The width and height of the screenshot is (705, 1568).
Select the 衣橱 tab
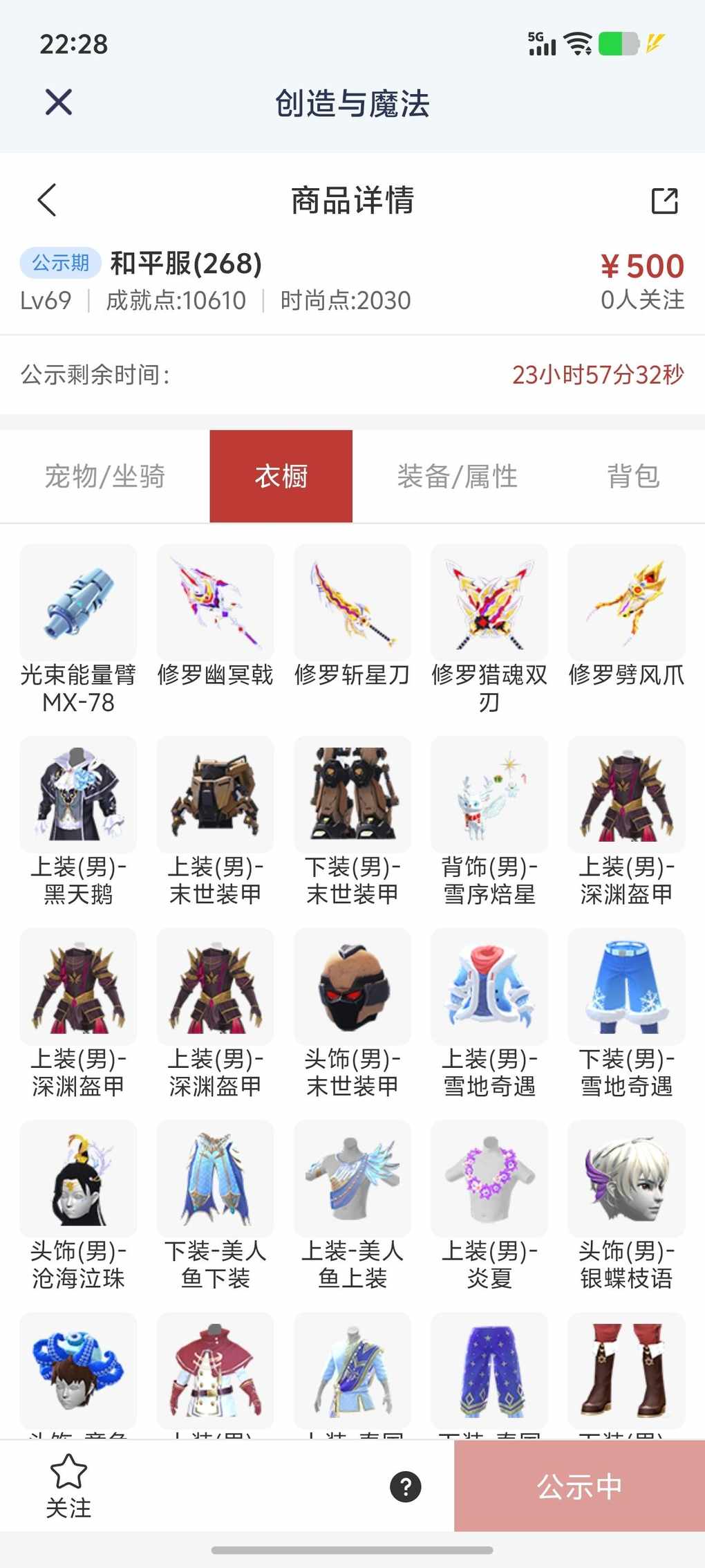pos(281,477)
